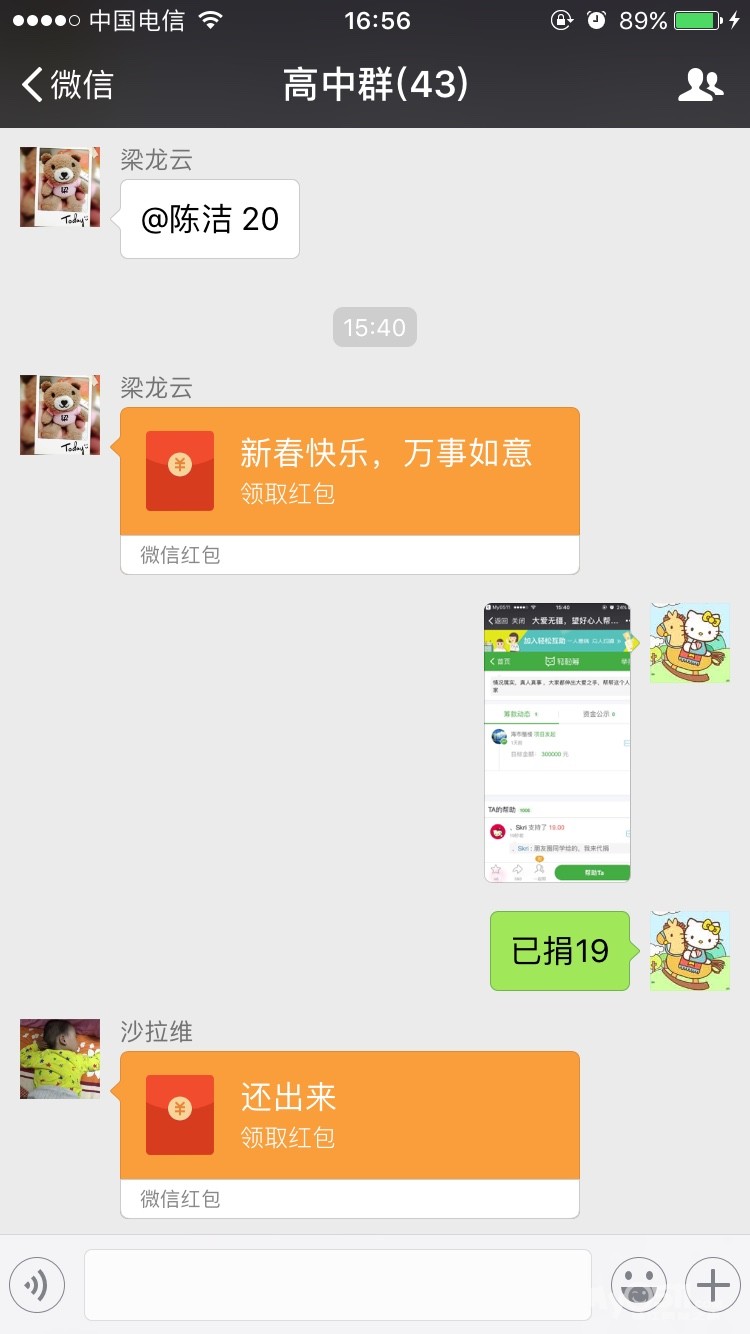The height and width of the screenshot is (1334, 750).
Task: Open the emoji sticker panel
Action: tap(639, 1285)
